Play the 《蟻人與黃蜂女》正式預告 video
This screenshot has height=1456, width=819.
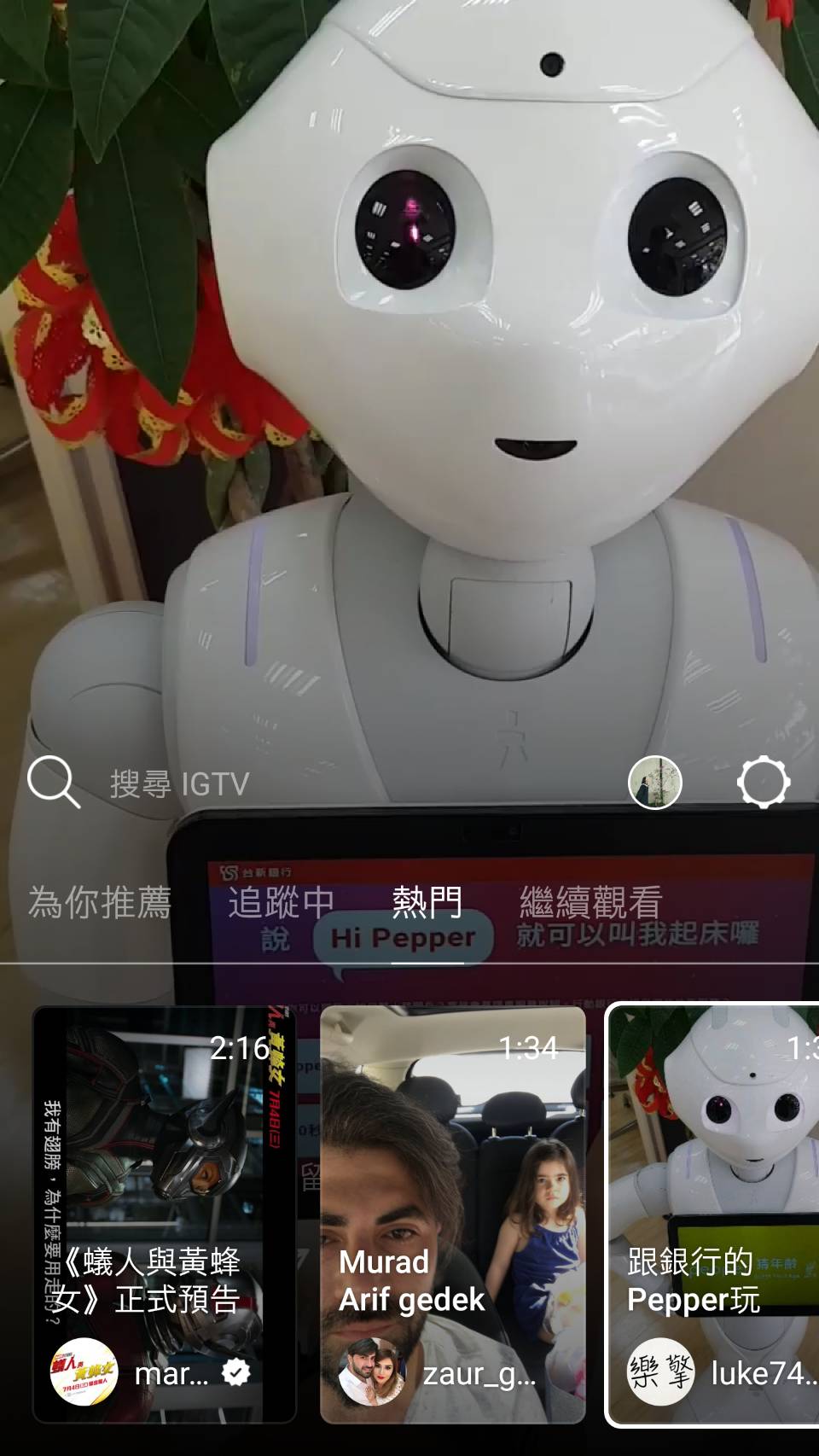[x=165, y=1212]
